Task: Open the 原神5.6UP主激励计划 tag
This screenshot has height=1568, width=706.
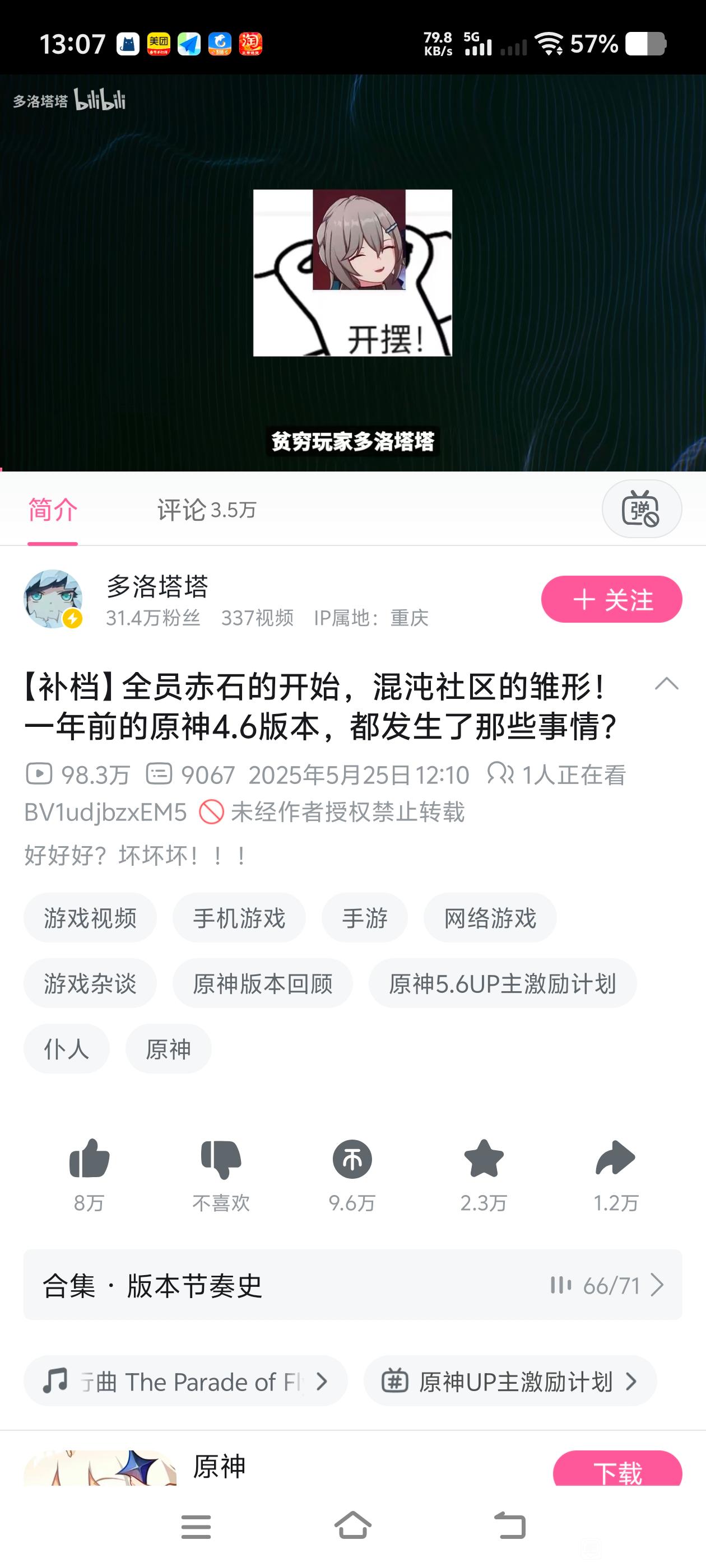Action: tap(503, 984)
